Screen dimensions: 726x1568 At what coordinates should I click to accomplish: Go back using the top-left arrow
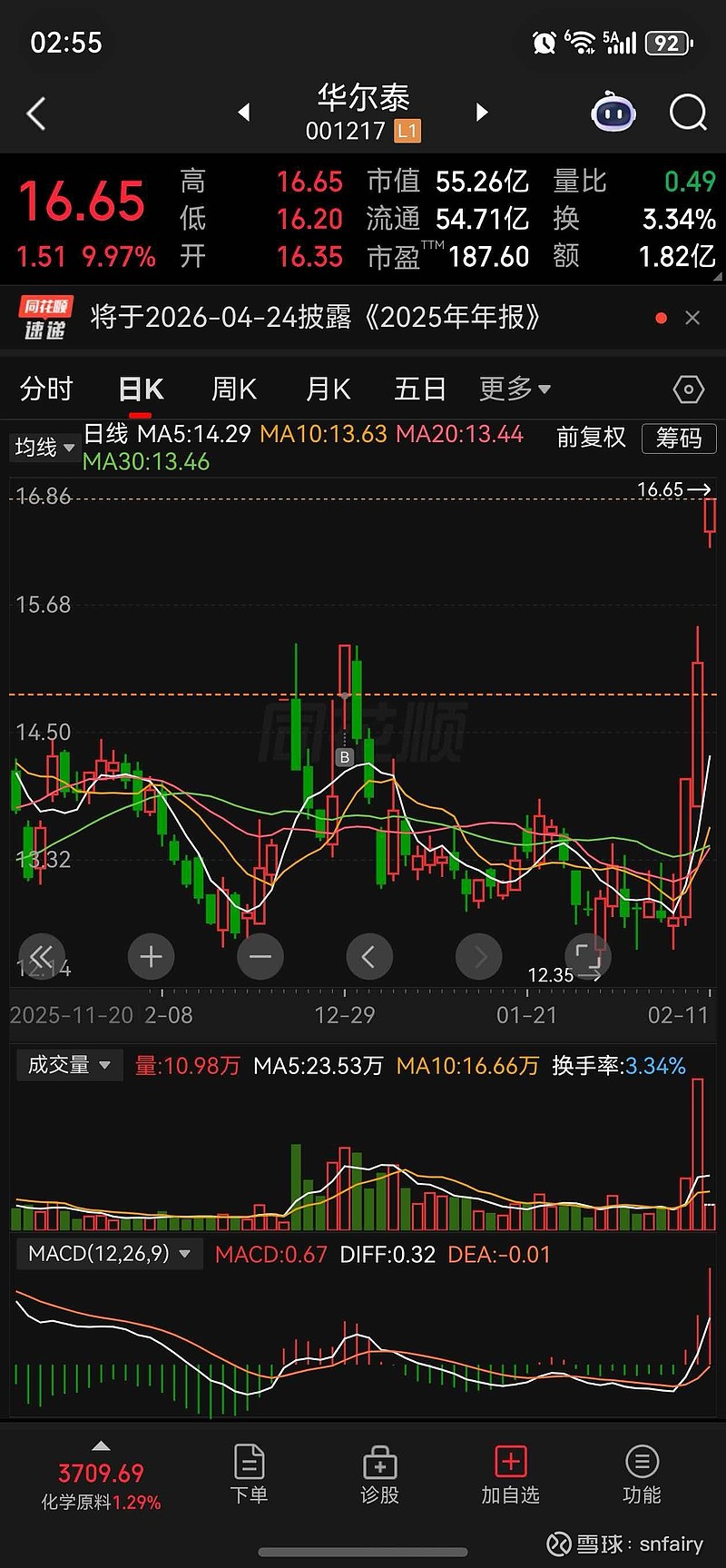coord(36,114)
